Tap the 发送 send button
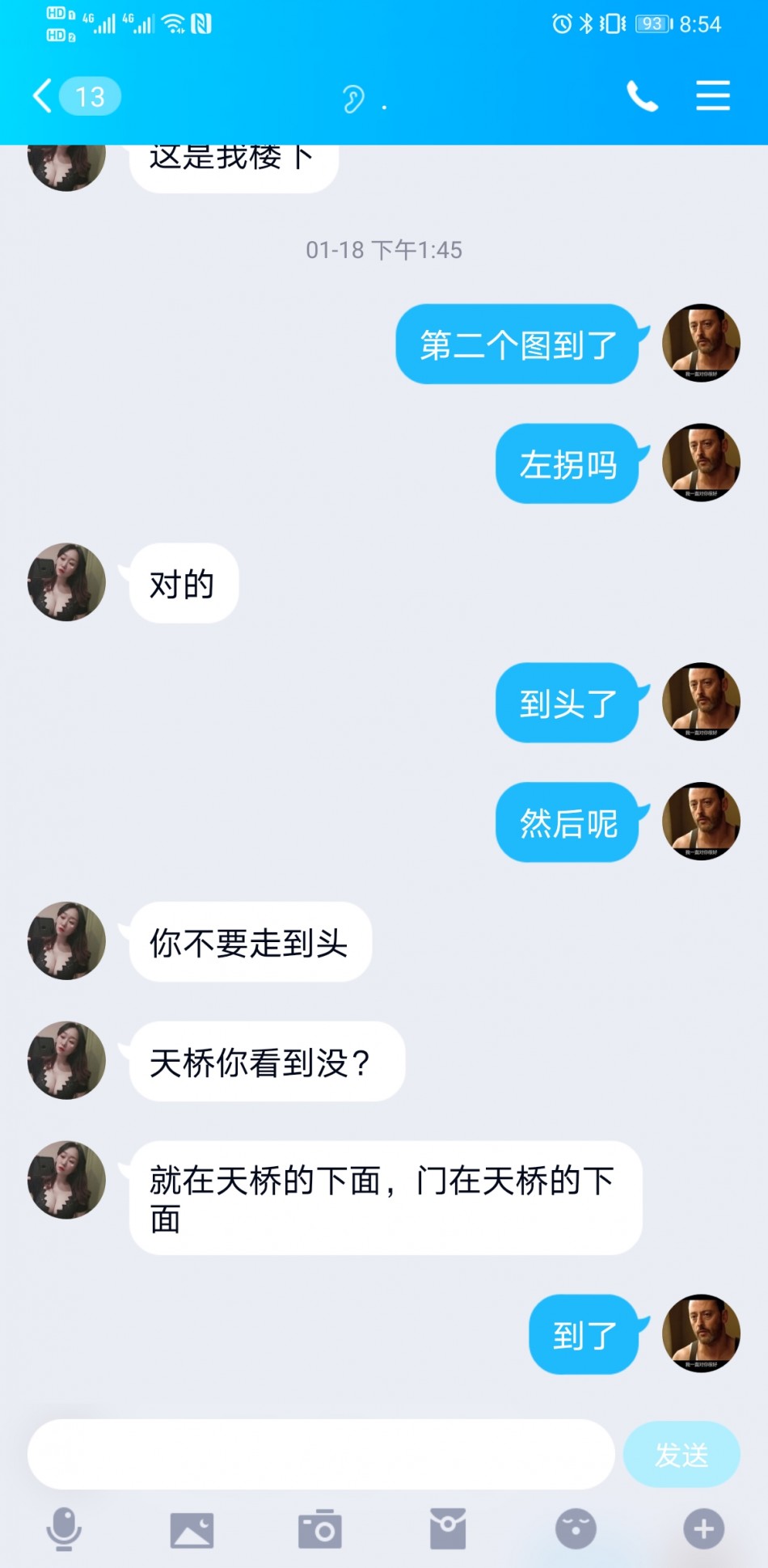 (x=681, y=1454)
